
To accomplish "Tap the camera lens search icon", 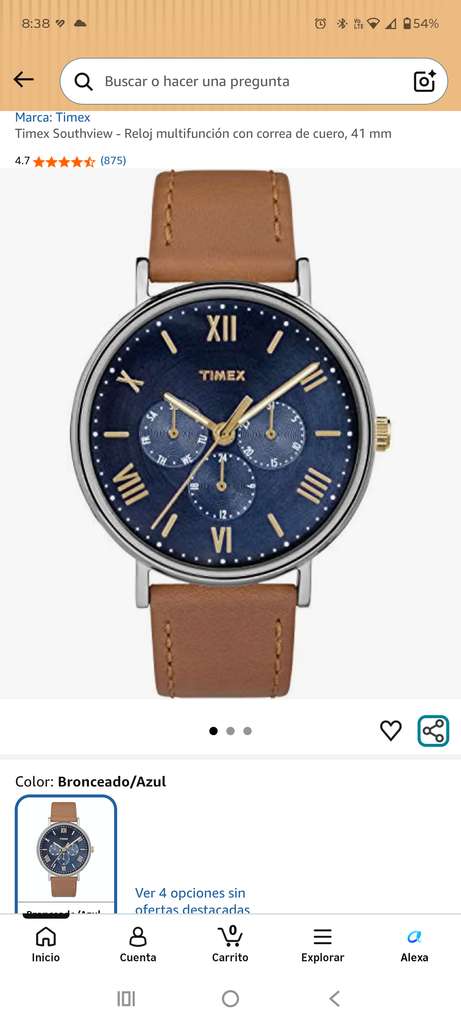I will (x=424, y=81).
